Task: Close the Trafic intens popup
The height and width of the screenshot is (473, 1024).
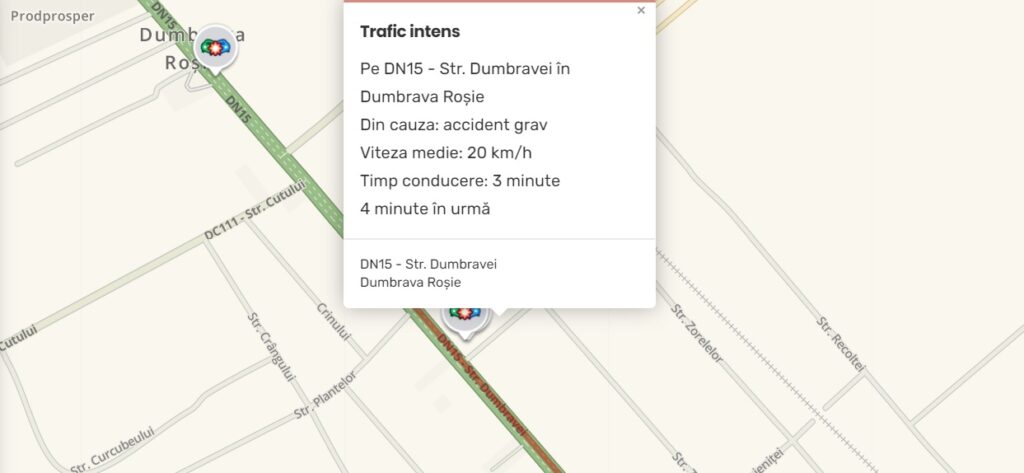Action: 641,11
